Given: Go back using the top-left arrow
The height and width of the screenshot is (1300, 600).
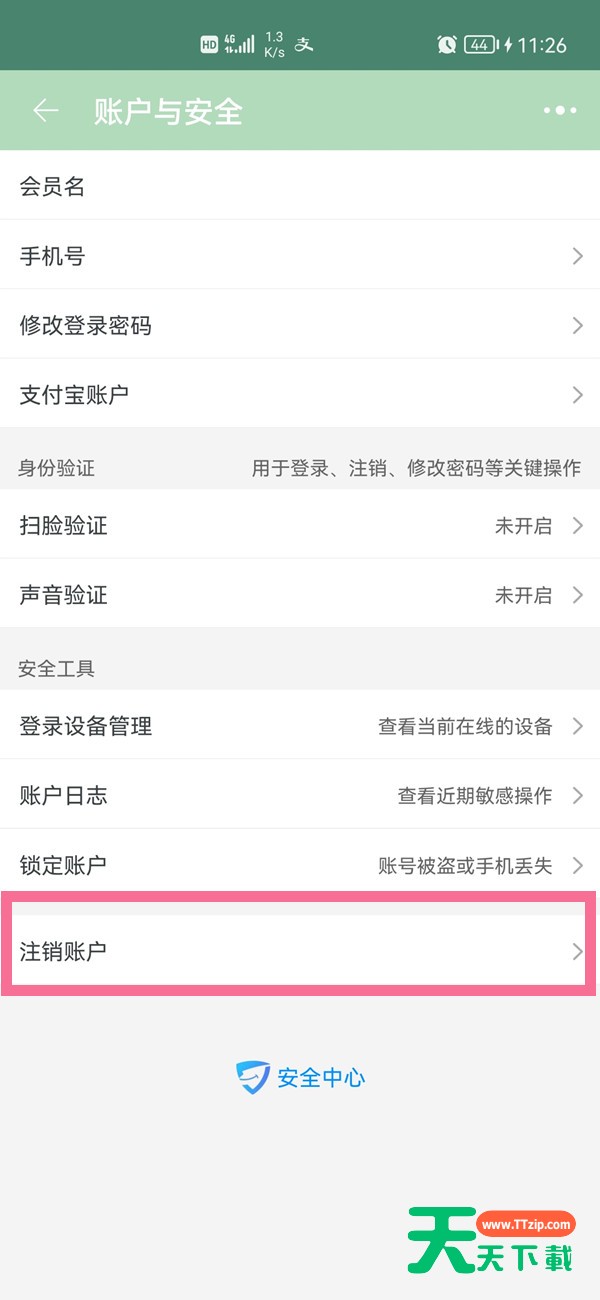Looking at the screenshot, I should pyautogui.click(x=46, y=111).
